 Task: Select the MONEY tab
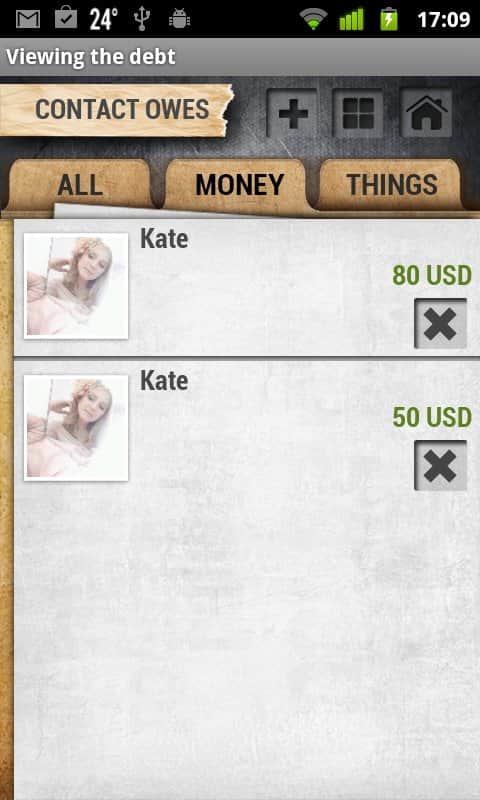(239, 185)
